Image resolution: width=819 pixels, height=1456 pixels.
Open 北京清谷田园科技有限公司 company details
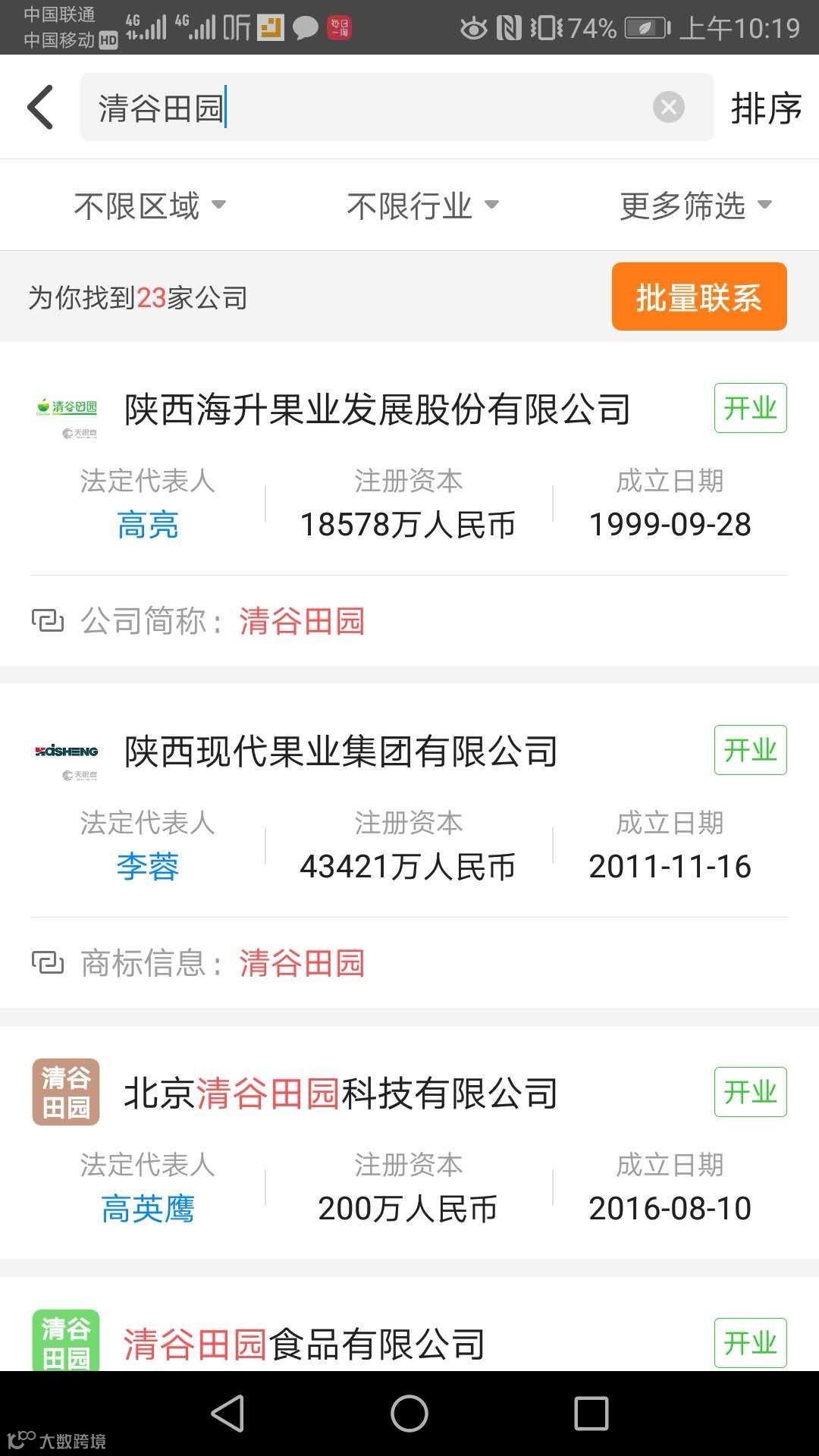[x=340, y=1094]
